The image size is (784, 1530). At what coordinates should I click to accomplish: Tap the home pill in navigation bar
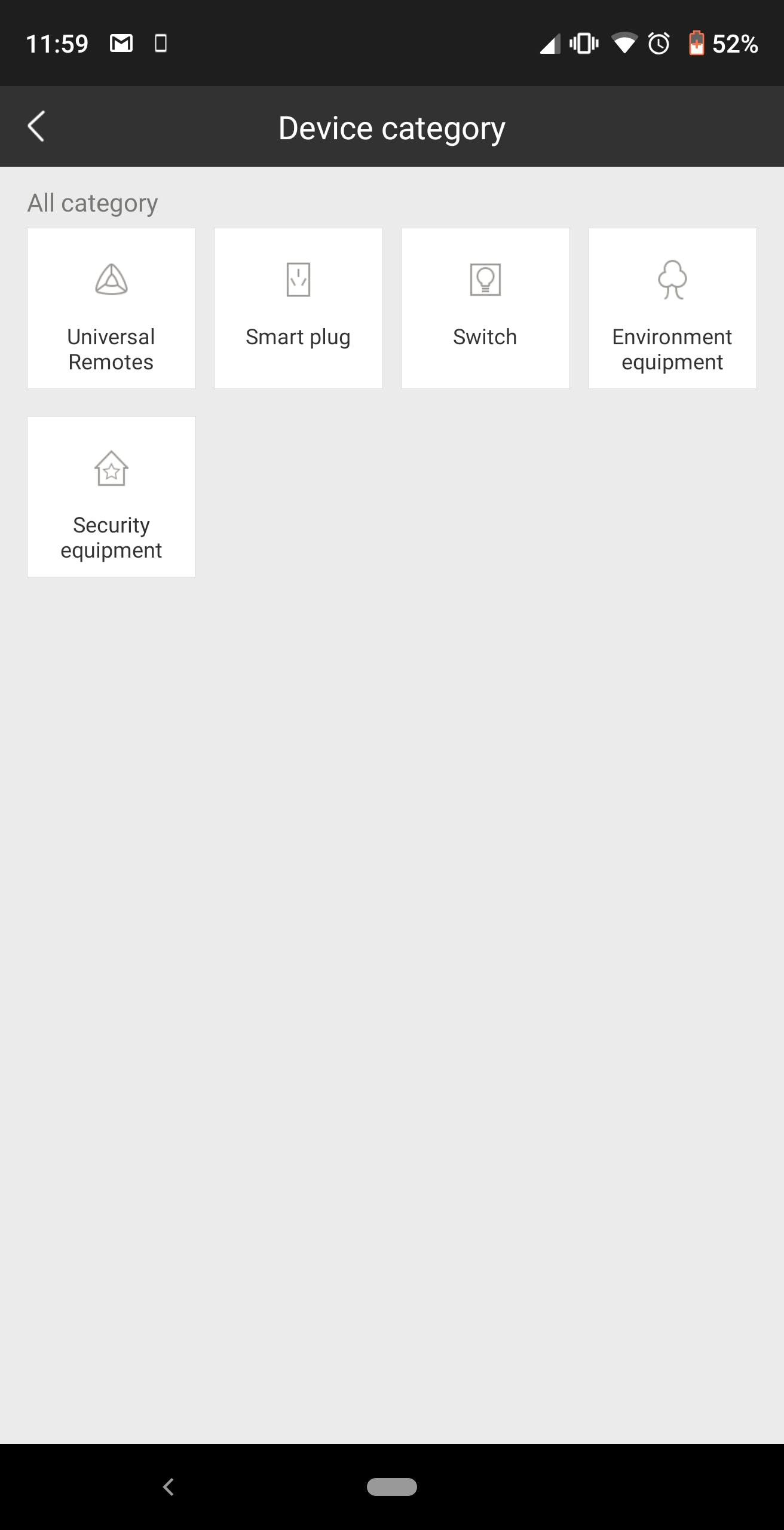(x=392, y=1486)
